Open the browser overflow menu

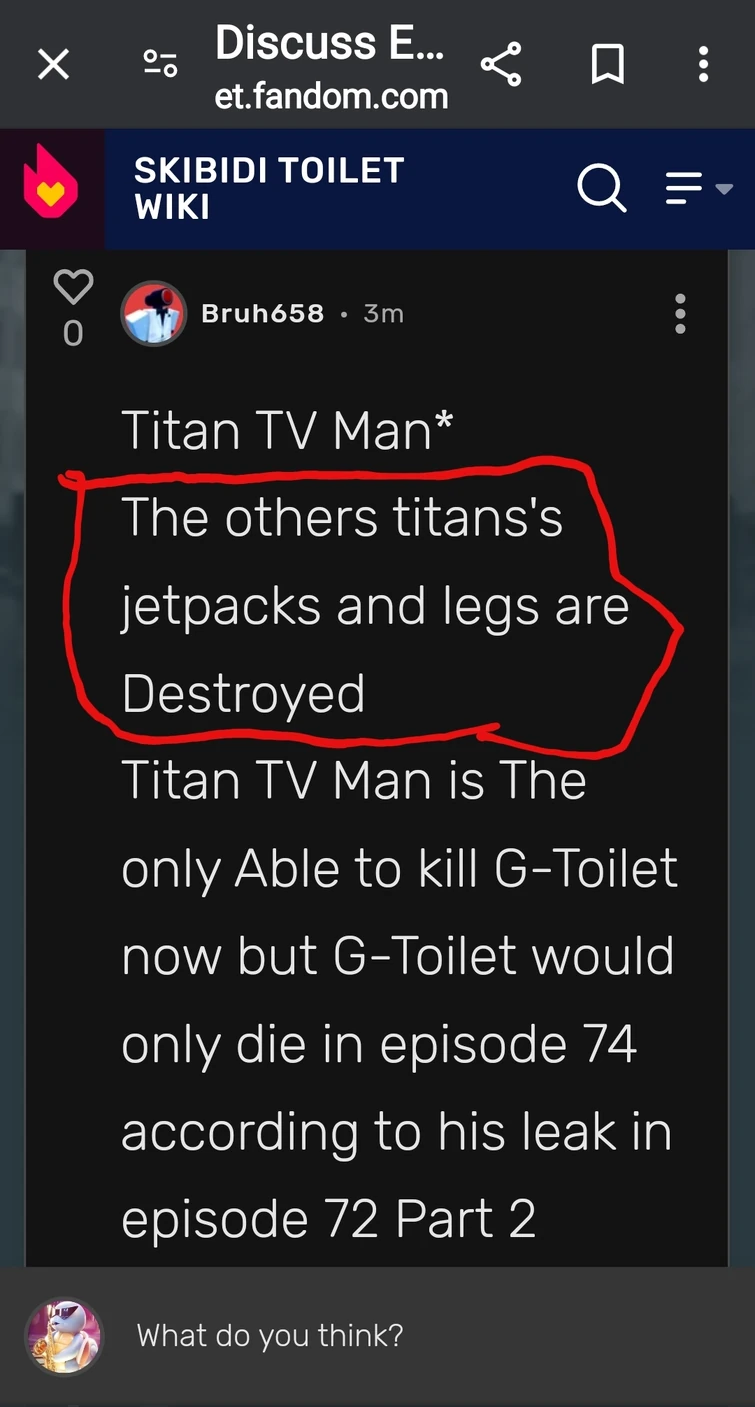(704, 66)
